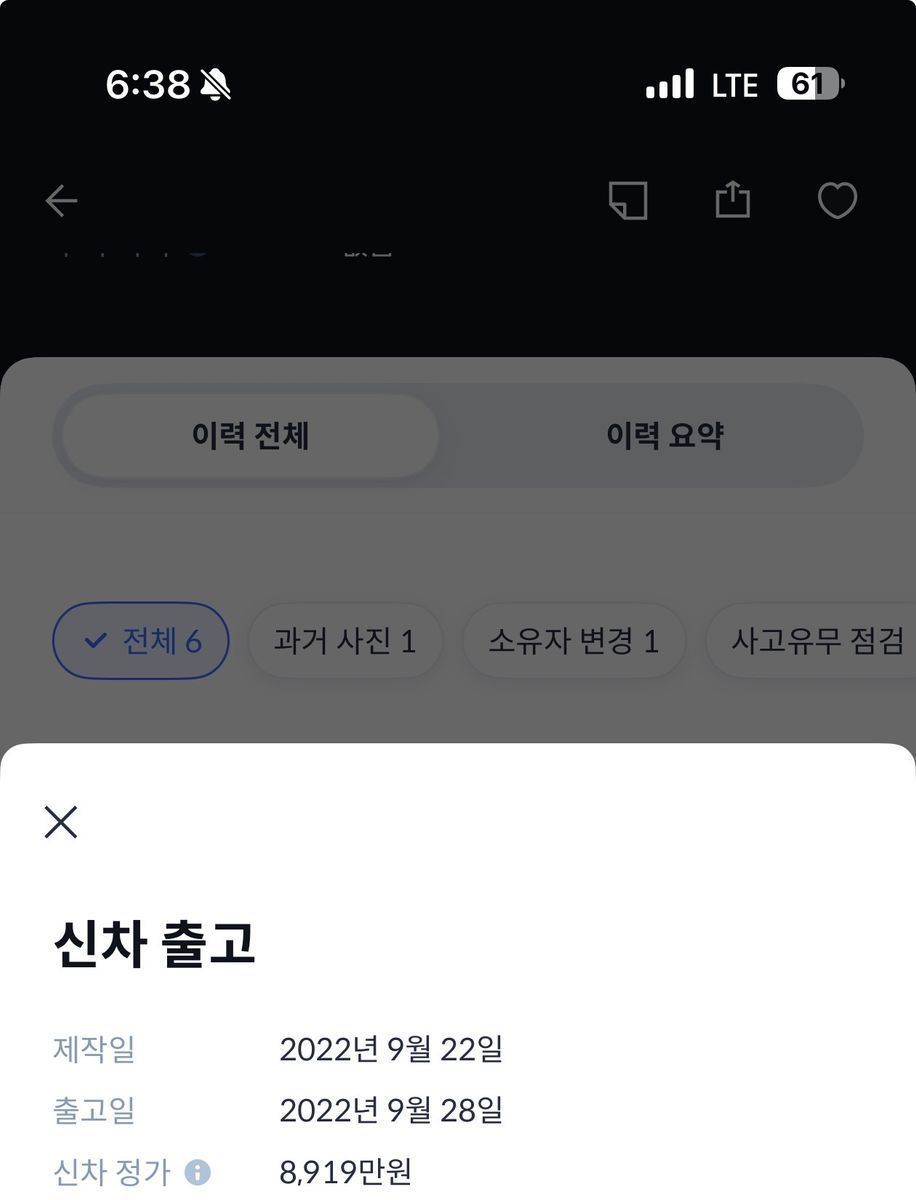Viewport: 916px width, 1200px height.
Task: Add the car to favorites with heart
Action: click(x=837, y=201)
